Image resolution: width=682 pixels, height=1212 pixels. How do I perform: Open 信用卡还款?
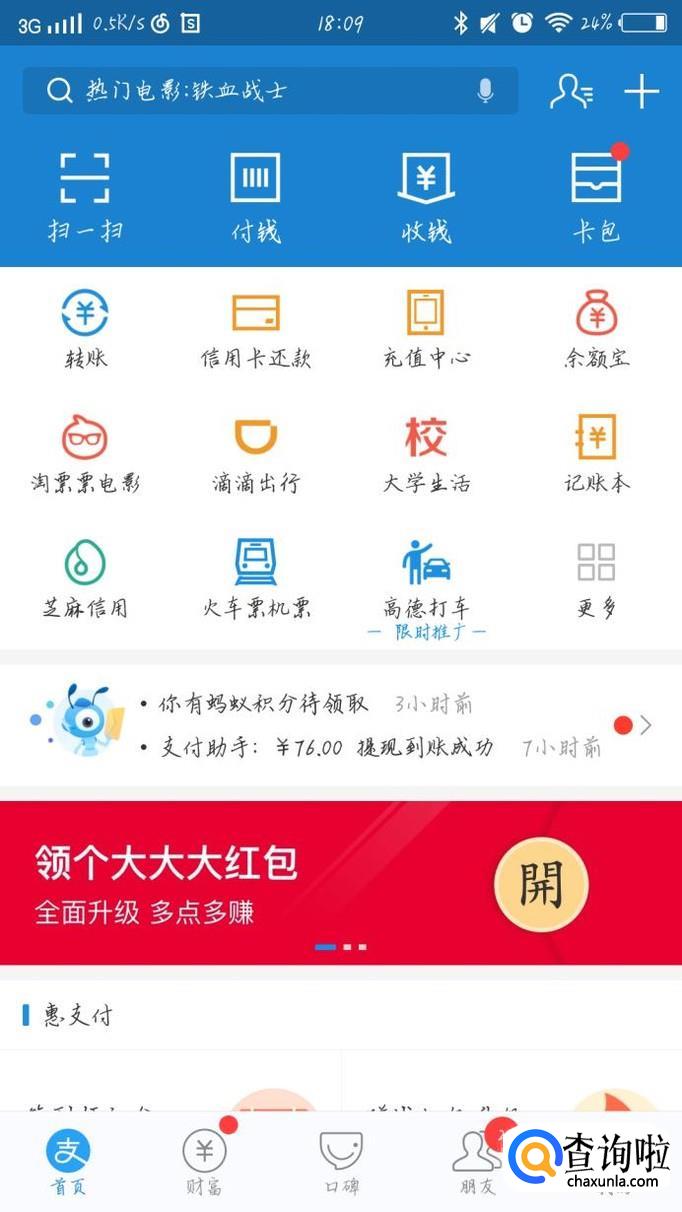(256, 329)
